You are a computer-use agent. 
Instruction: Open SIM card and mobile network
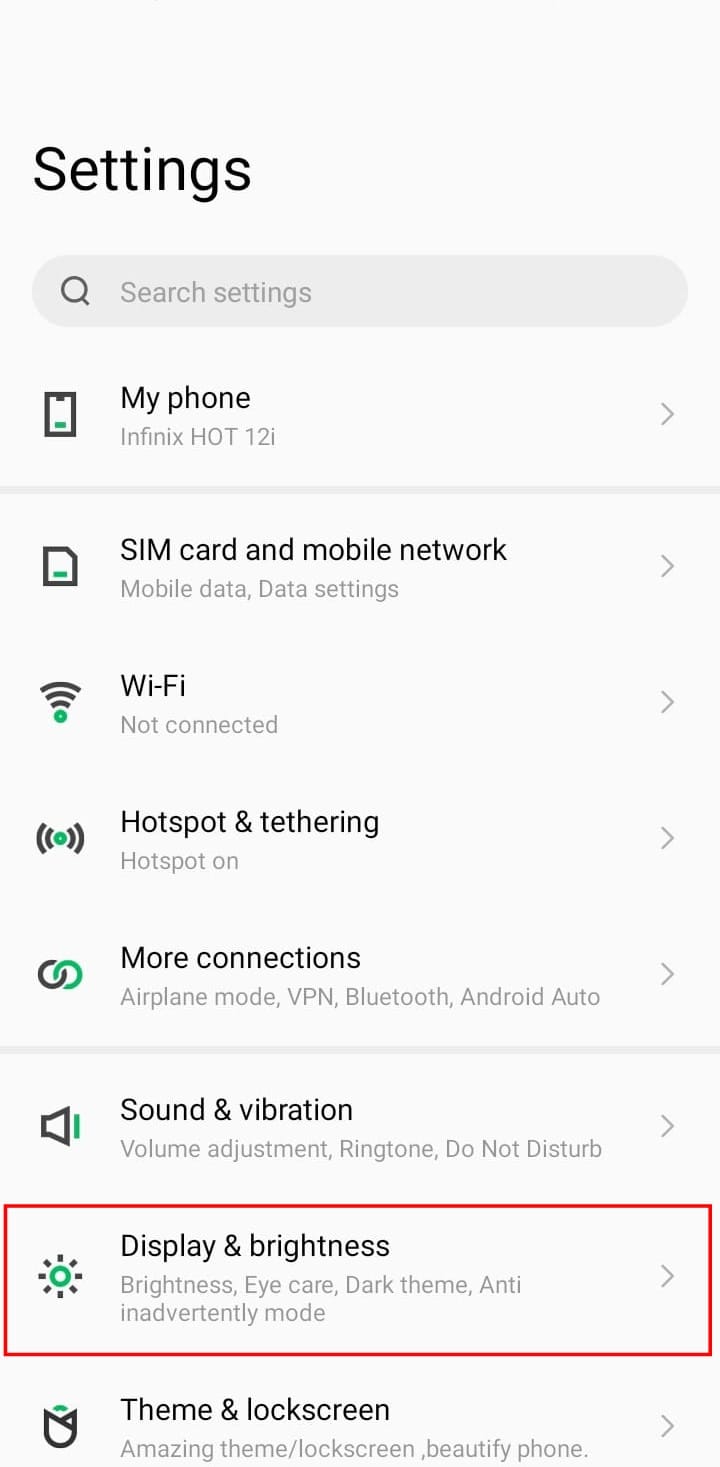pos(360,566)
